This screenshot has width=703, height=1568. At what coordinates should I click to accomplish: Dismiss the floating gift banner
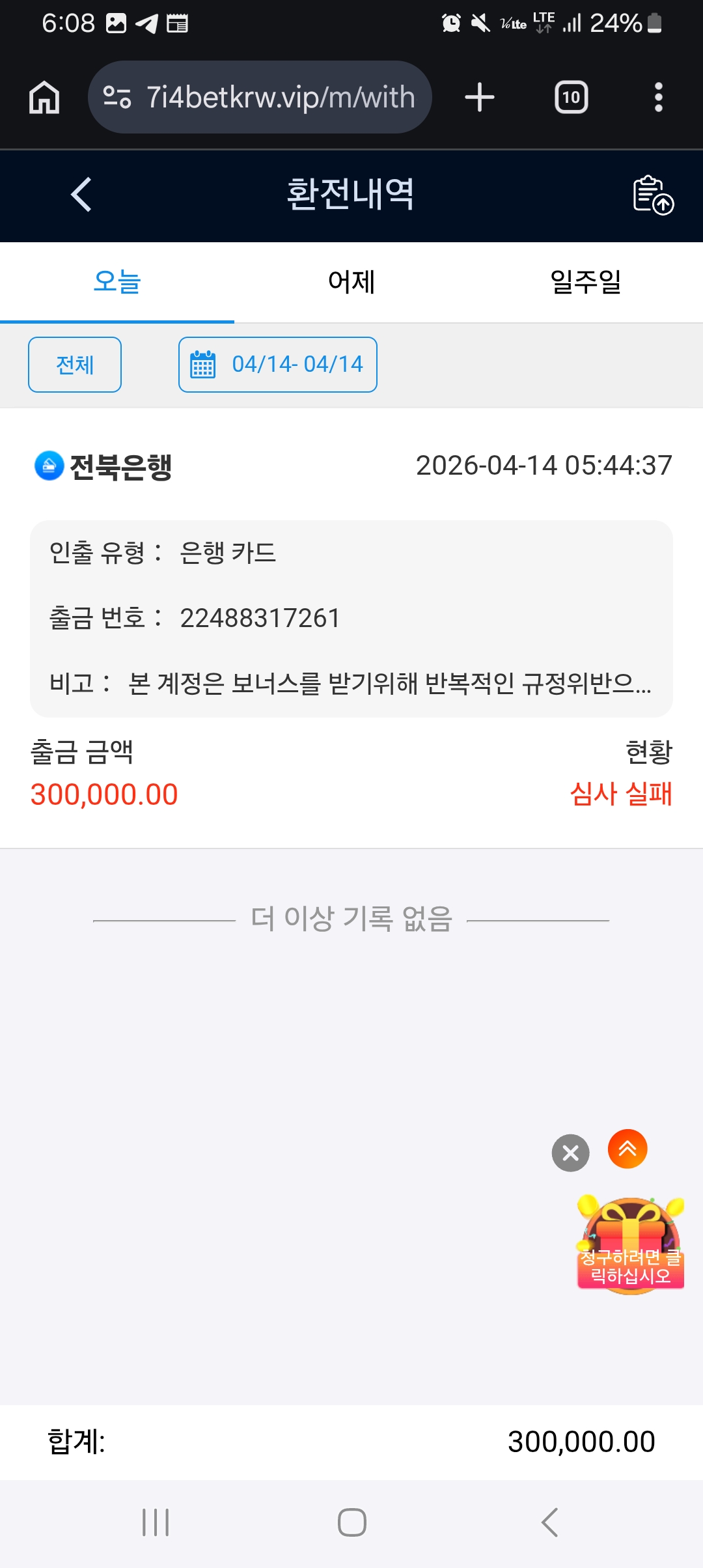click(x=570, y=1153)
